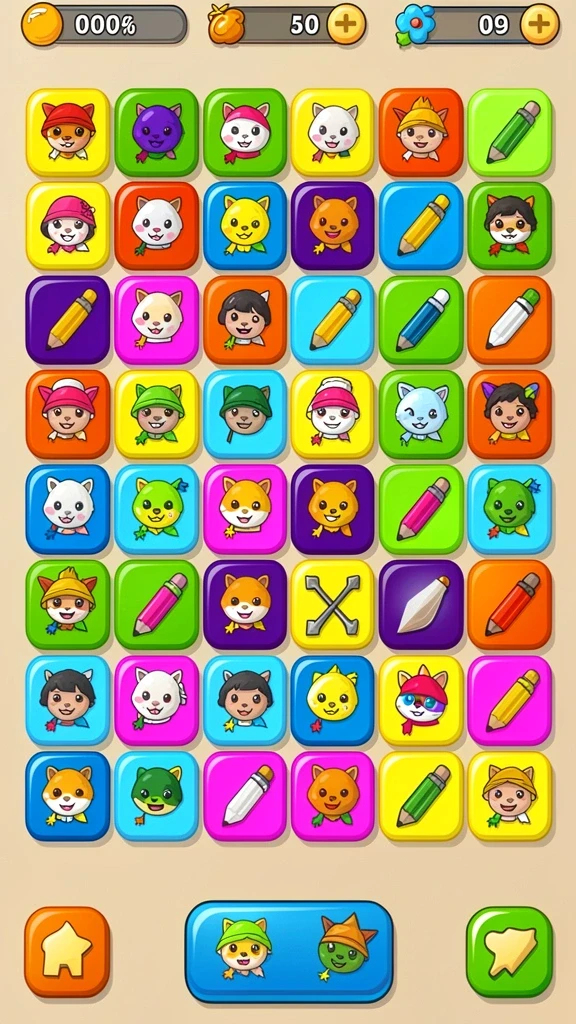This screenshot has height=1024, width=576.
Task: Tap the green pencil on the yellow tile
Action: [421, 795]
